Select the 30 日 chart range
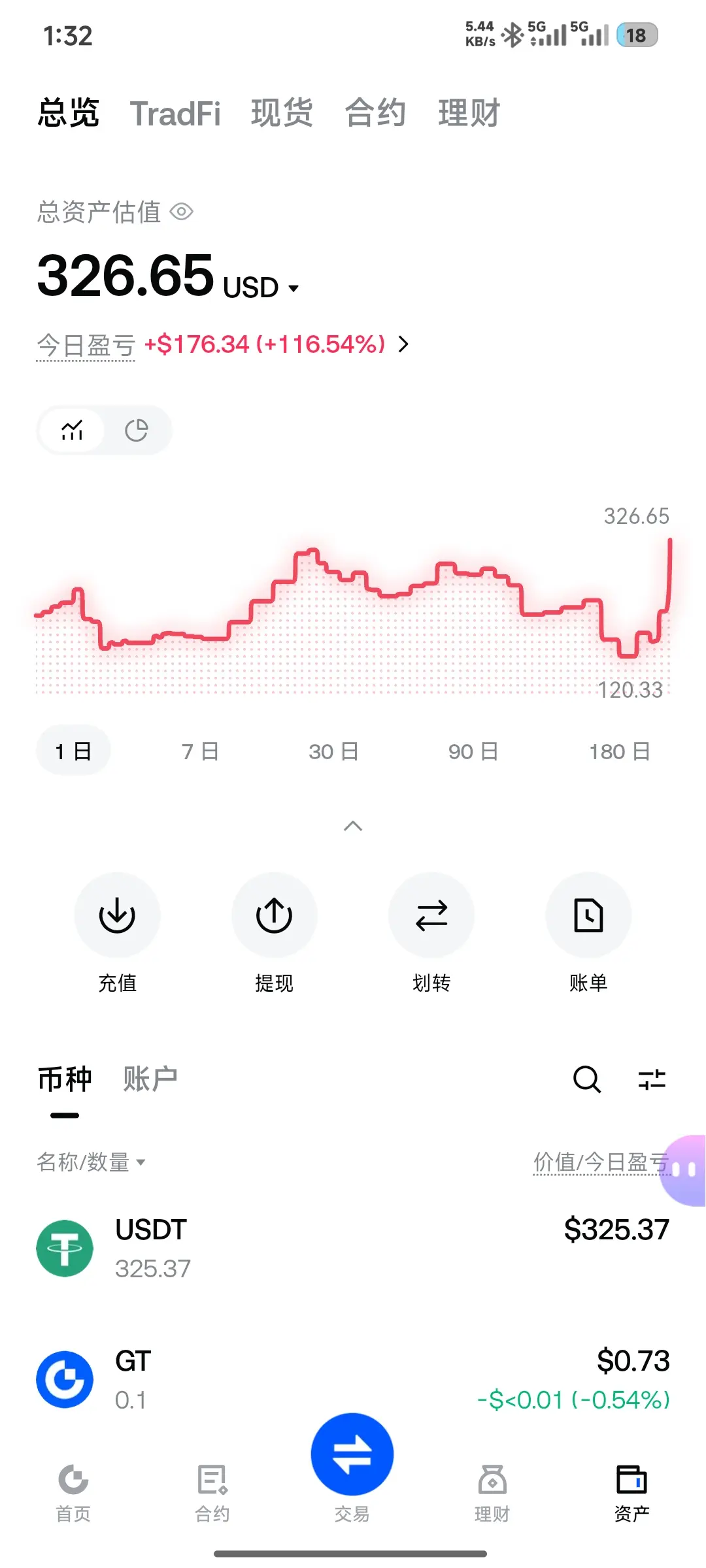This screenshot has height=1568, width=706. (x=333, y=751)
